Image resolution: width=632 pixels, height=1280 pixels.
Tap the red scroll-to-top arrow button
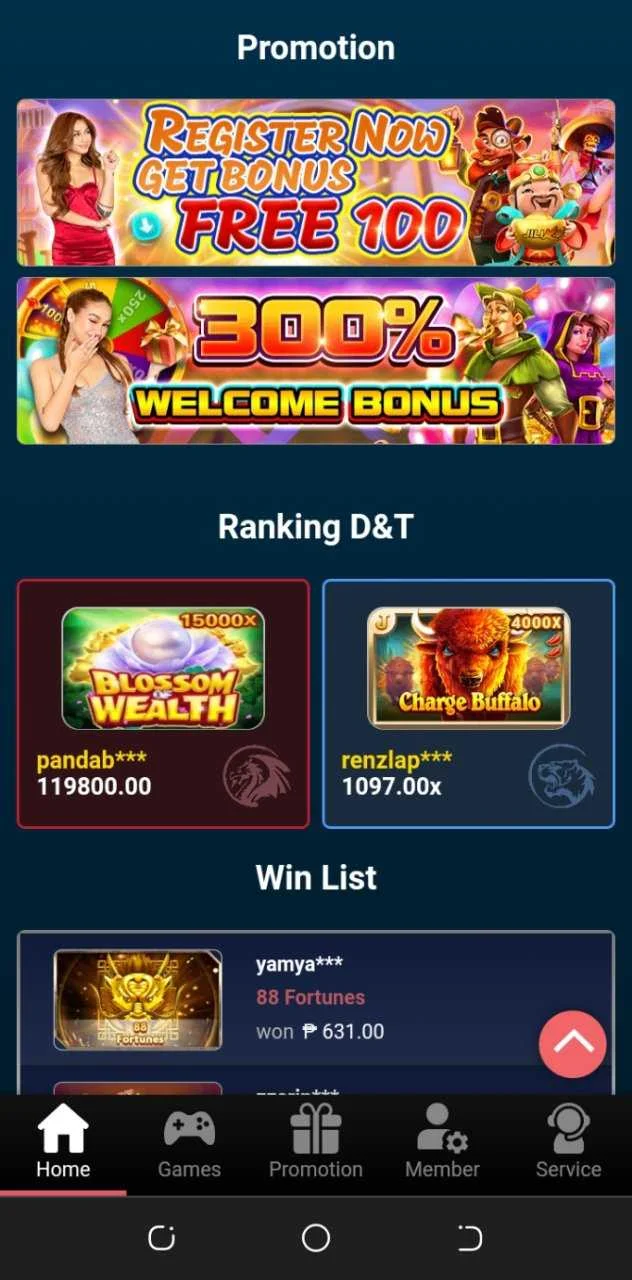(573, 1044)
